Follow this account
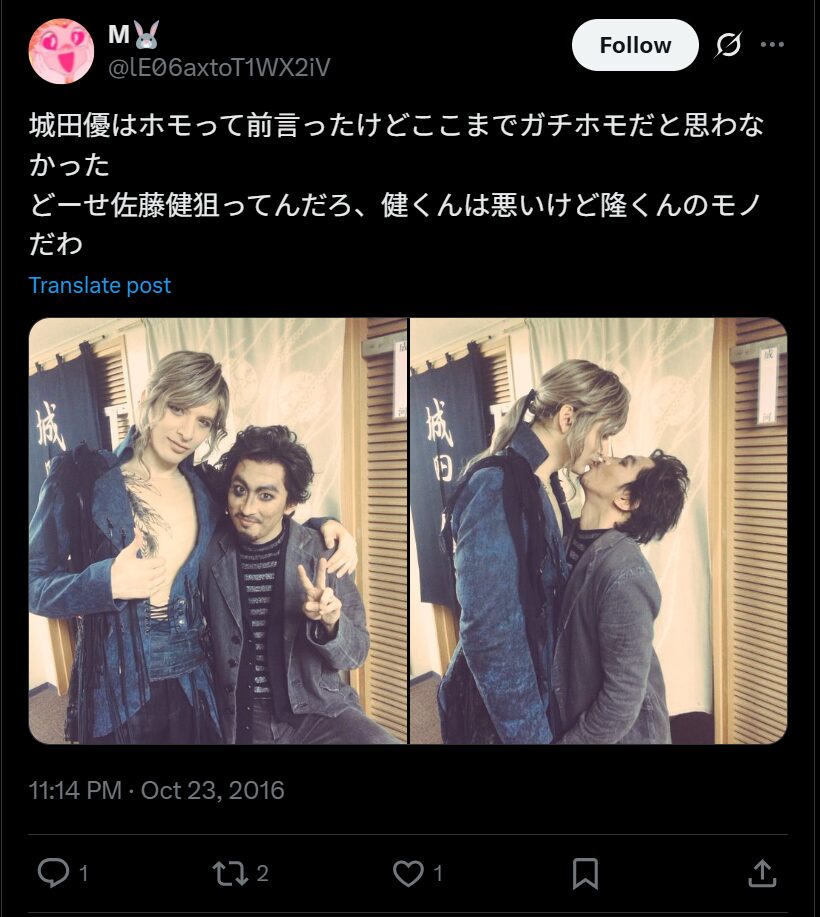This screenshot has height=917, width=820. tap(635, 45)
